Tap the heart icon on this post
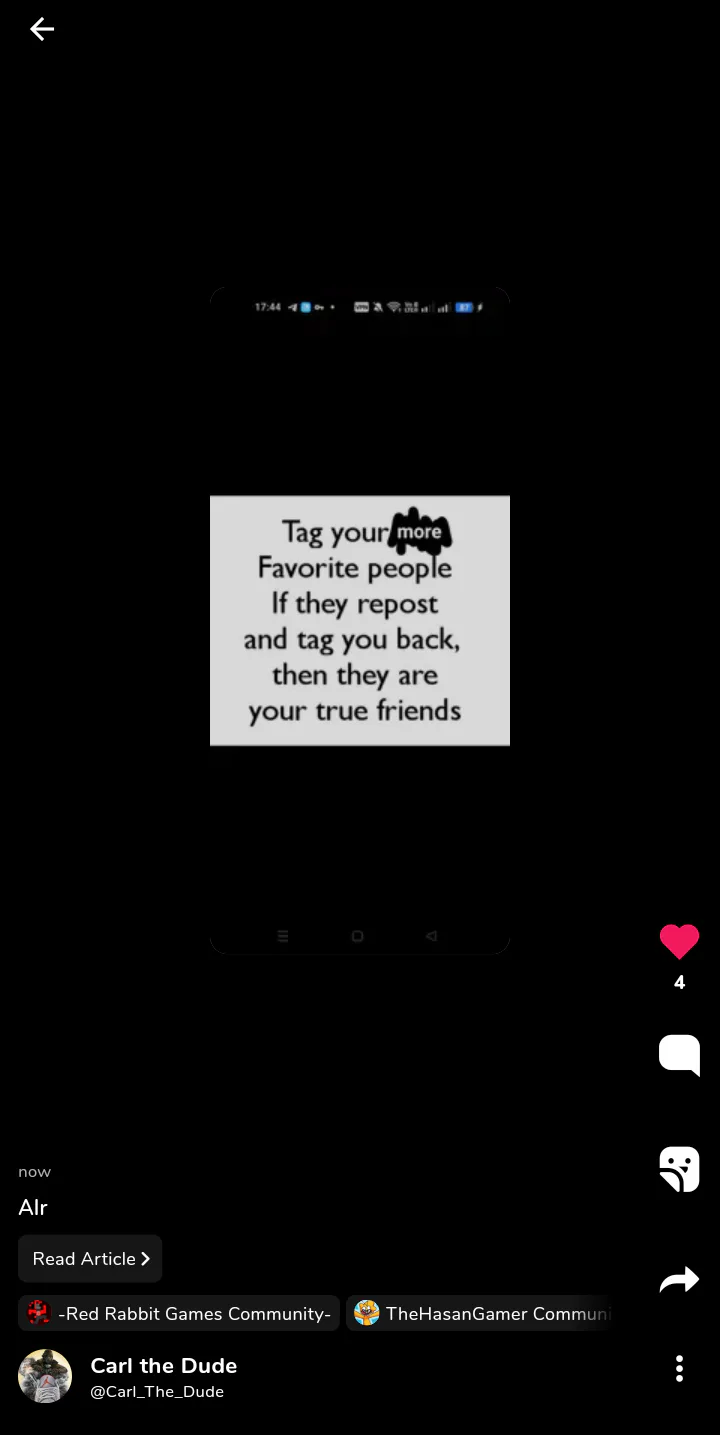 click(679, 942)
